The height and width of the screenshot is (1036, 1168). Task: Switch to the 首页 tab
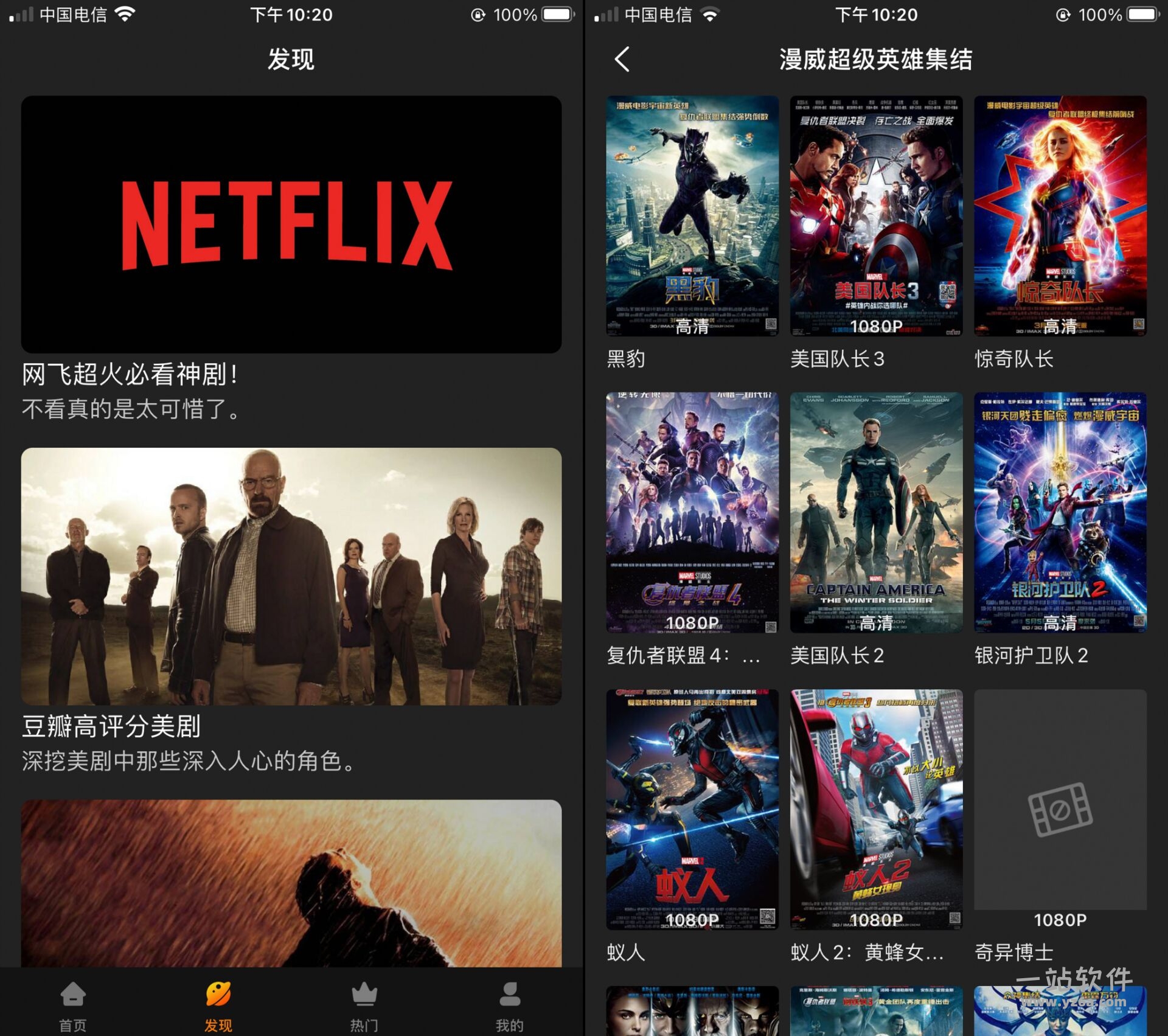73,1003
